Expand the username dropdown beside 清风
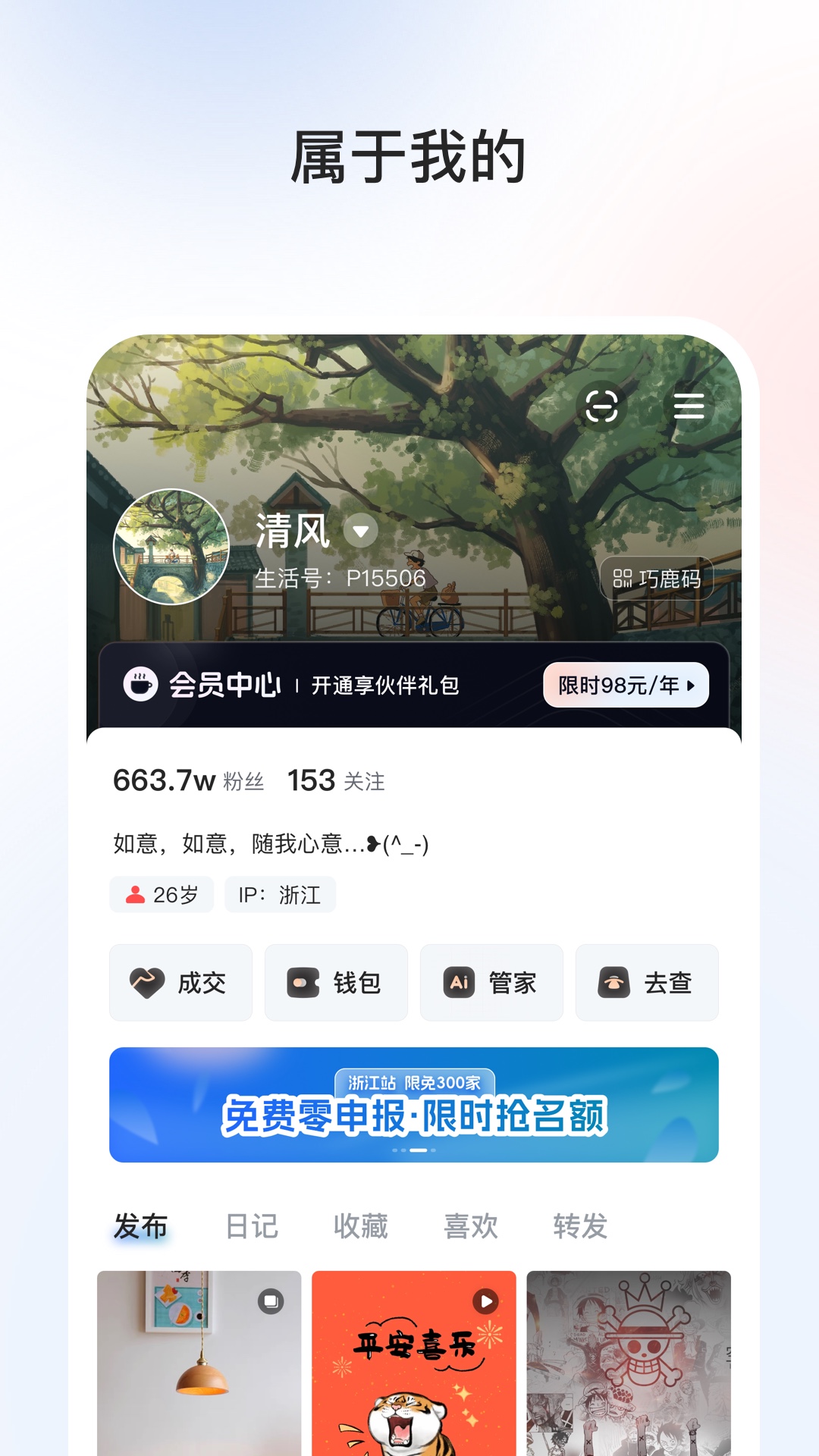 coord(360,532)
